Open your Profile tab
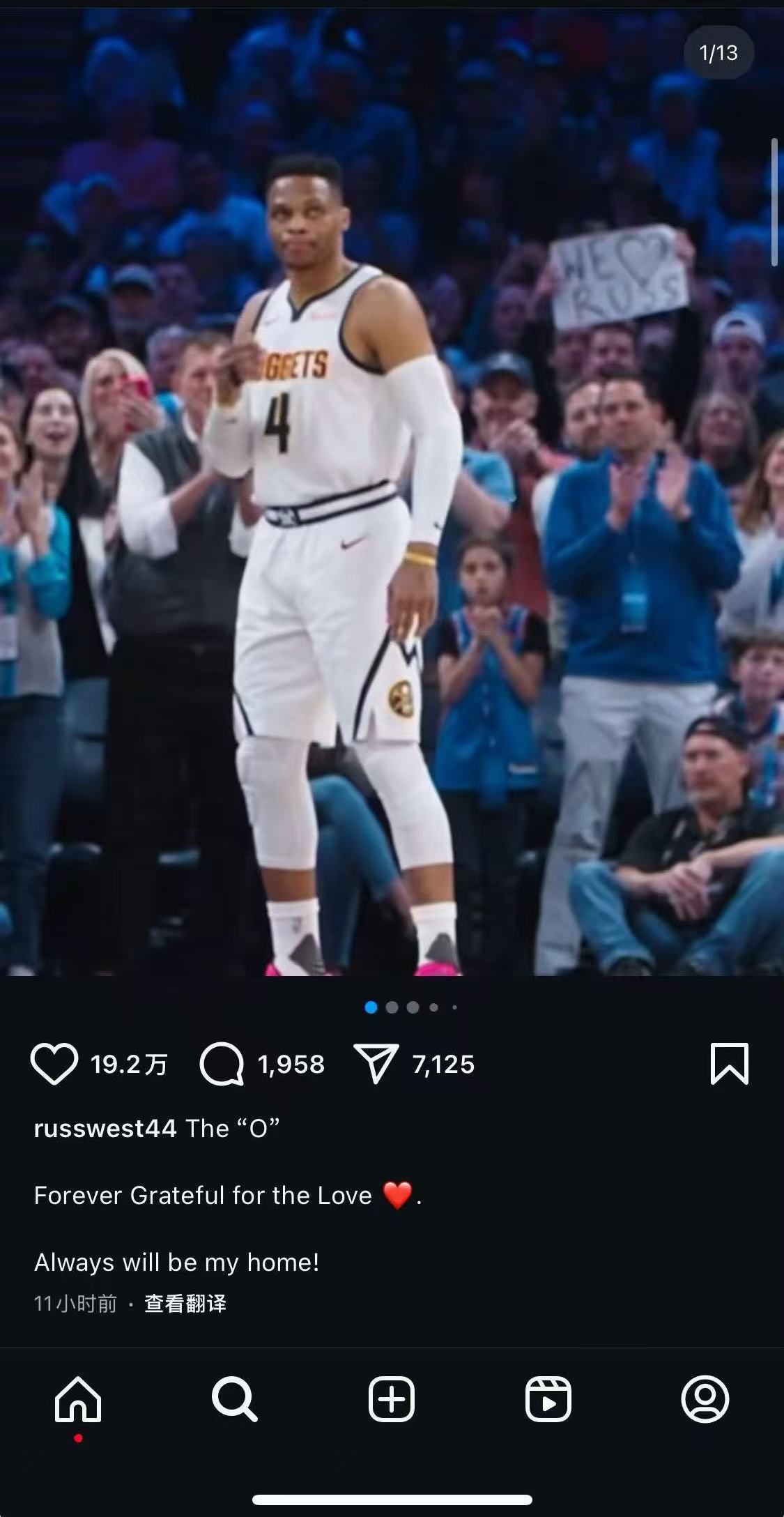784x1517 pixels. coord(705,1399)
